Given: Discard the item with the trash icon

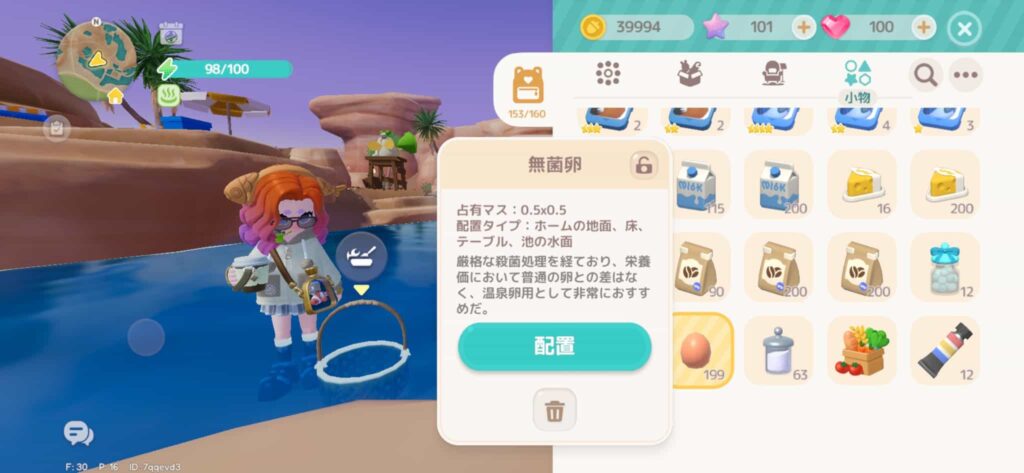Looking at the screenshot, I should coord(554,410).
